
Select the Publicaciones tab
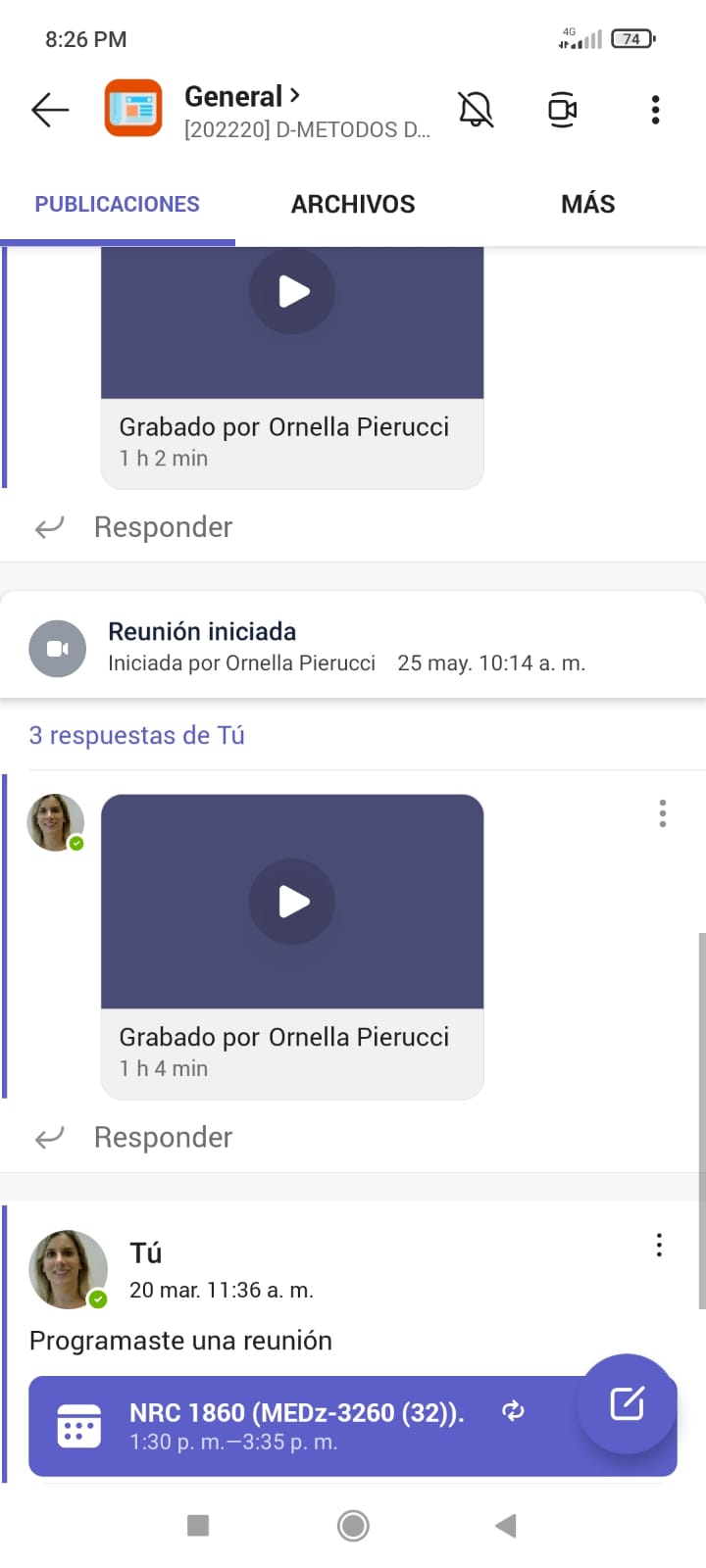117,204
